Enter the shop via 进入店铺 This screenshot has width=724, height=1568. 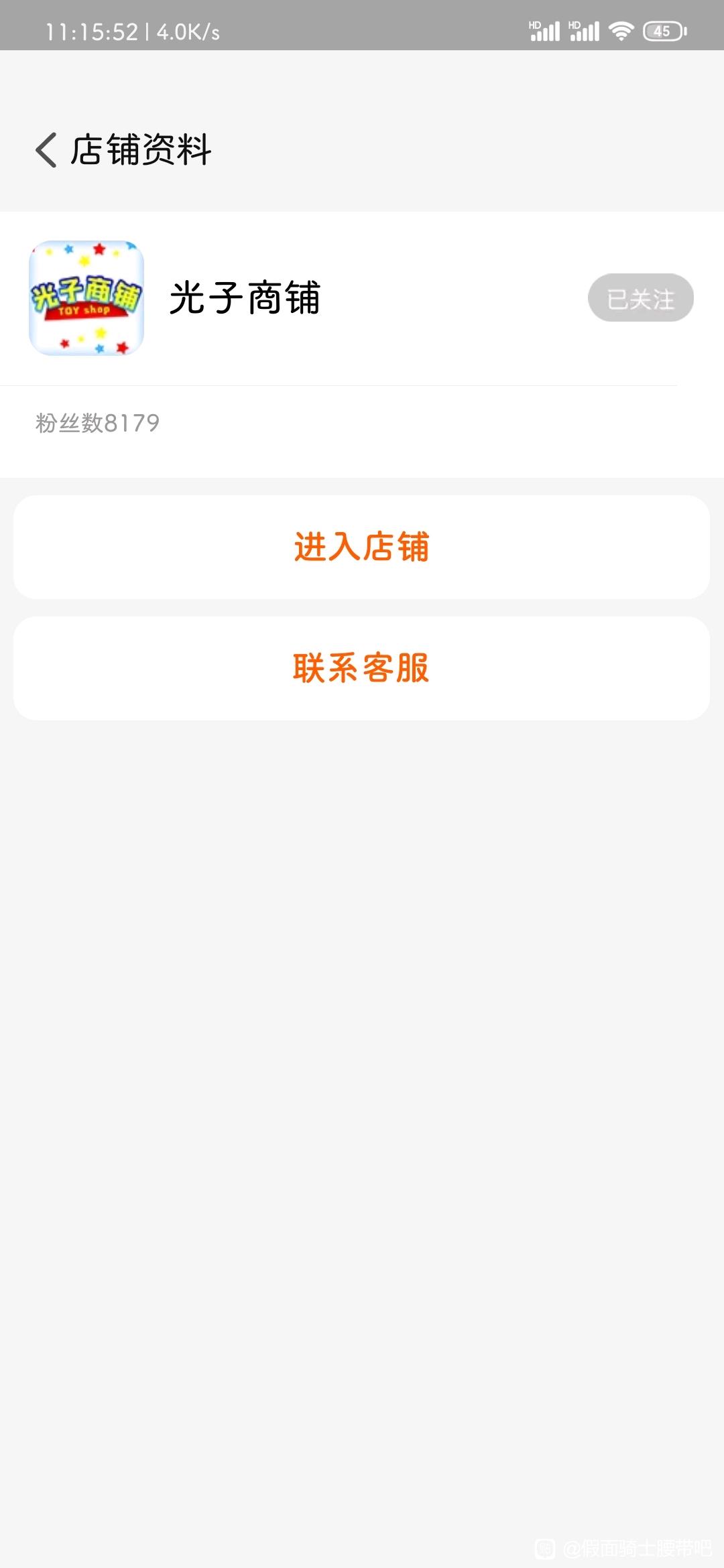361,547
